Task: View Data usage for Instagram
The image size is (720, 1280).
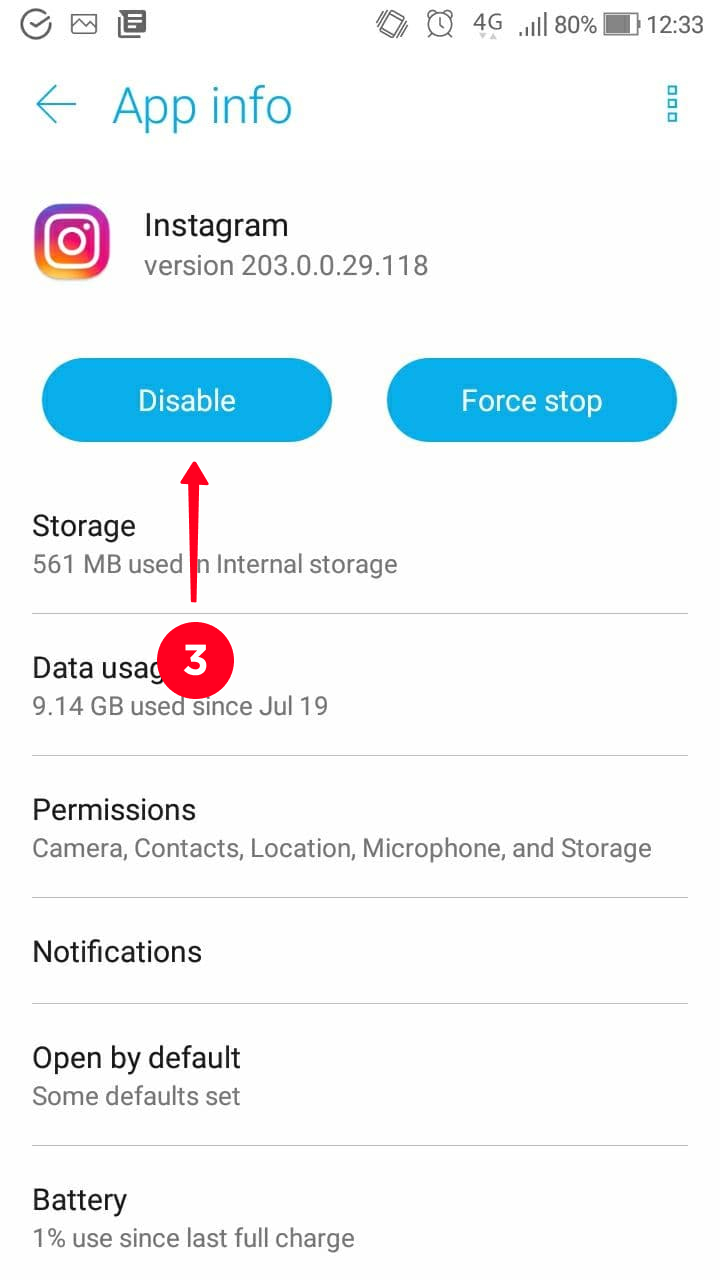Action: (x=360, y=685)
